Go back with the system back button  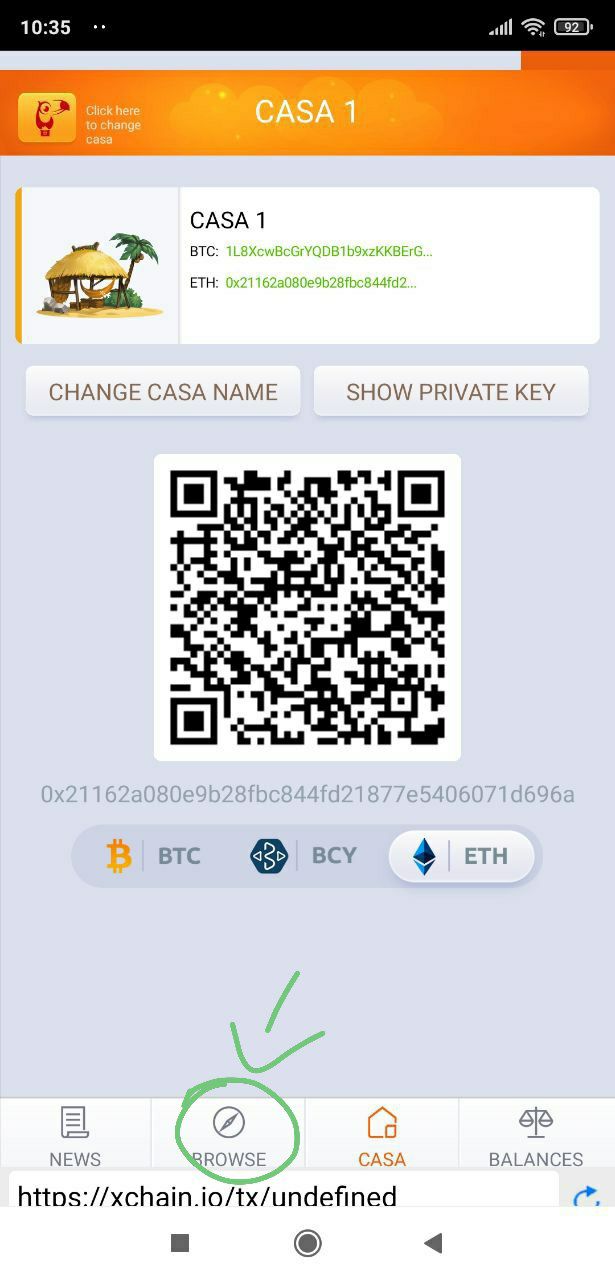click(433, 1243)
